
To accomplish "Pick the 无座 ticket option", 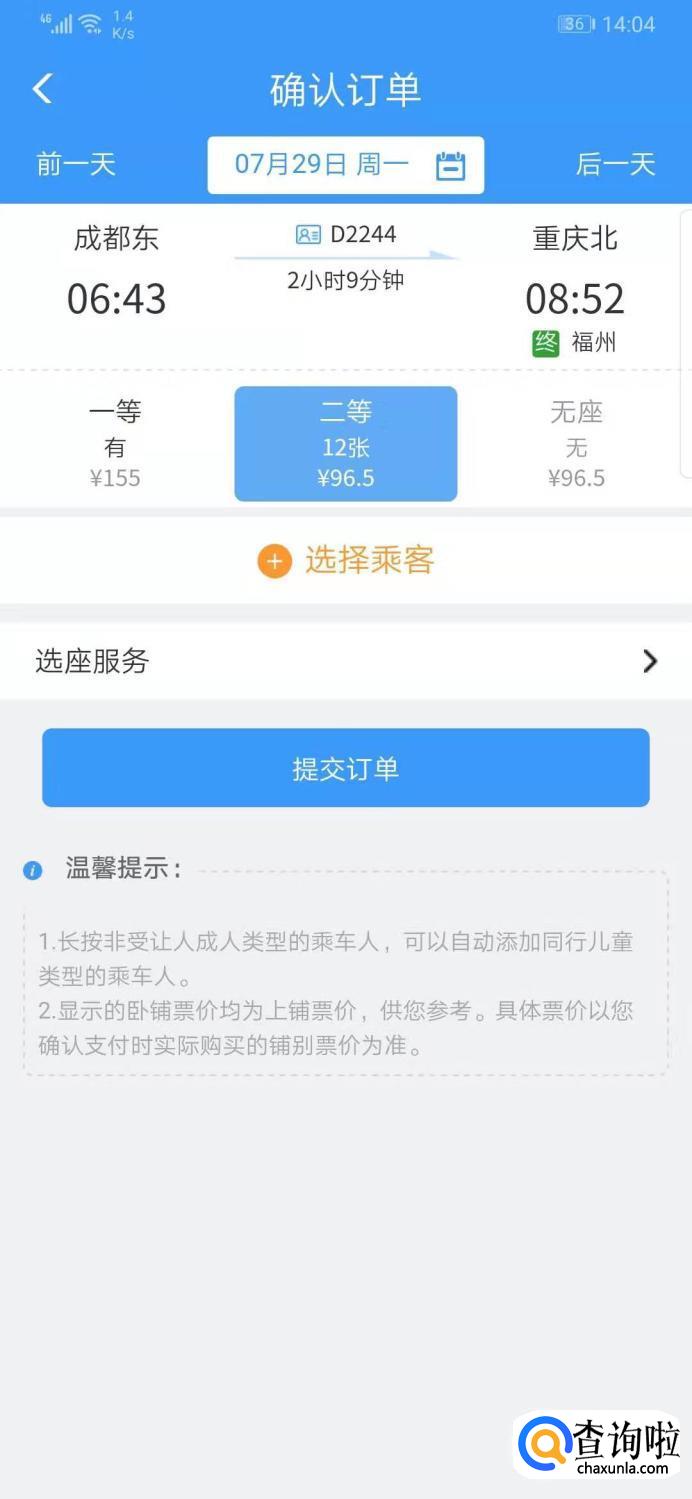I will (x=576, y=444).
